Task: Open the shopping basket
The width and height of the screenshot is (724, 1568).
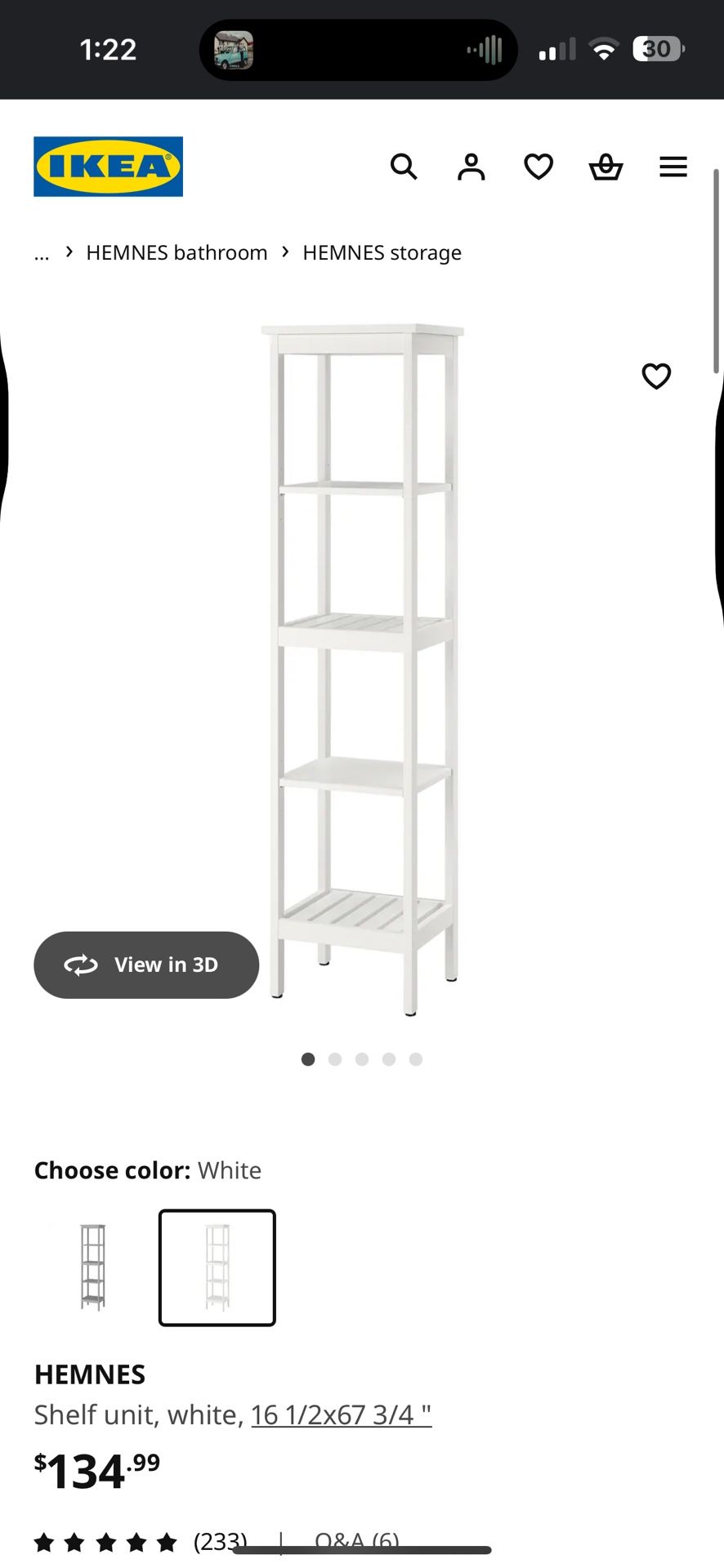Action: pos(606,167)
